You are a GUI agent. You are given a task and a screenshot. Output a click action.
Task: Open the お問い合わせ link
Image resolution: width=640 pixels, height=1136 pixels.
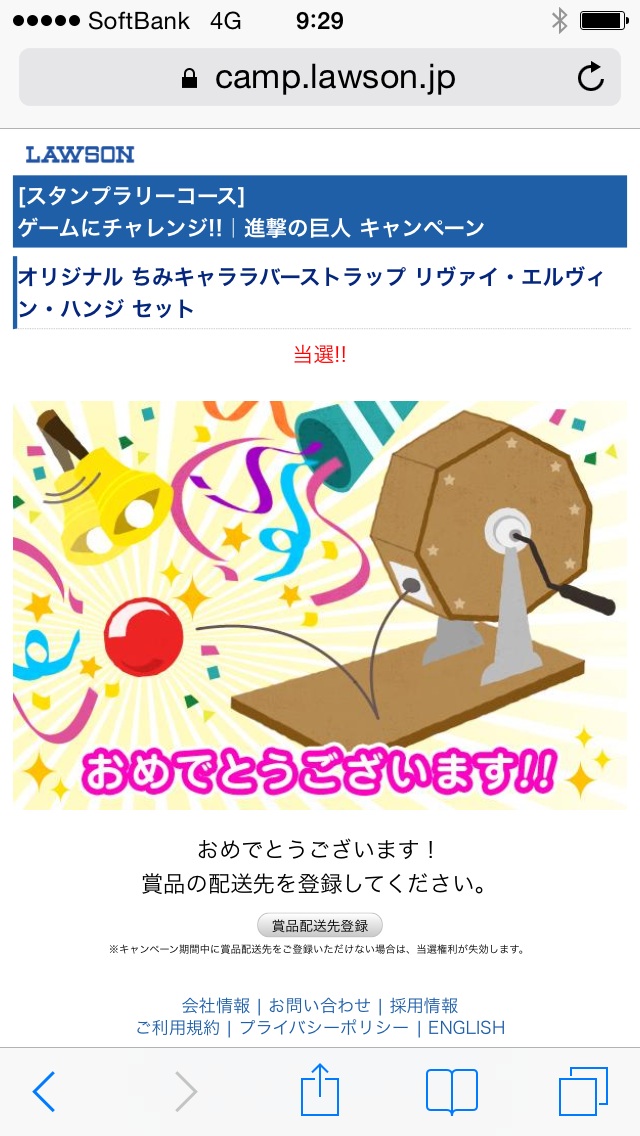pos(319,1005)
